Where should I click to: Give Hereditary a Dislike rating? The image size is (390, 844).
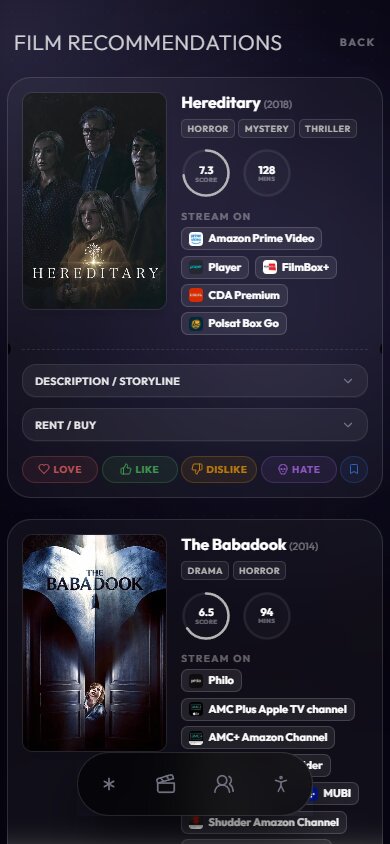coord(219,469)
